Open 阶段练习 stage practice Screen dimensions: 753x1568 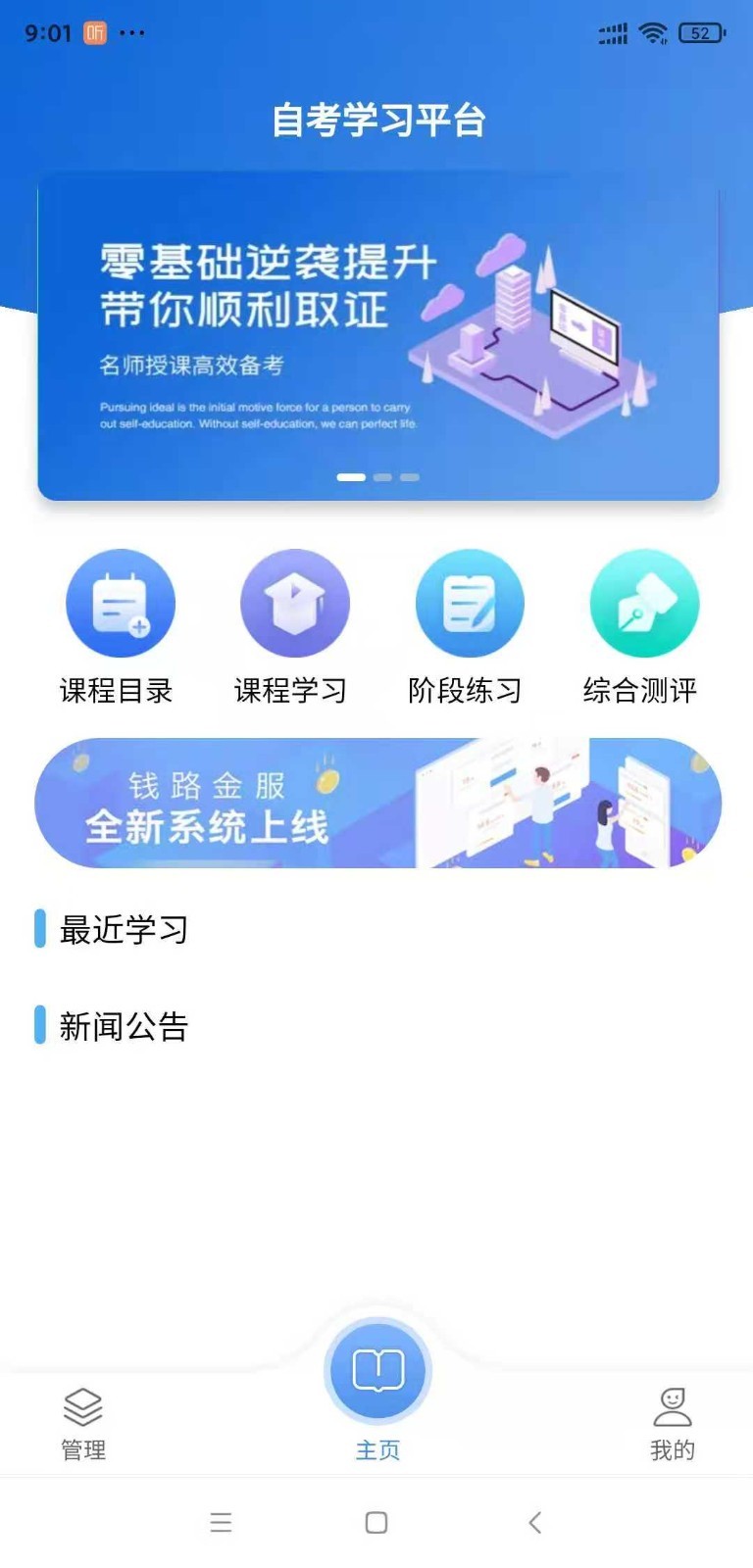pos(469,604)
